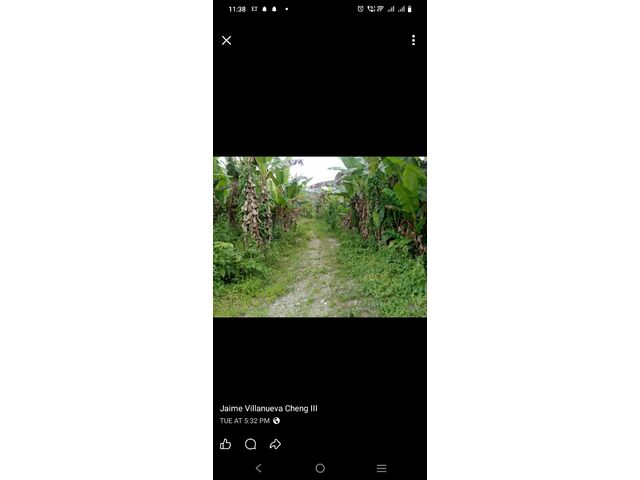Open the three-dot overflow menu
The height and width of the screenshot is (480, 640).
coord(413,40)
